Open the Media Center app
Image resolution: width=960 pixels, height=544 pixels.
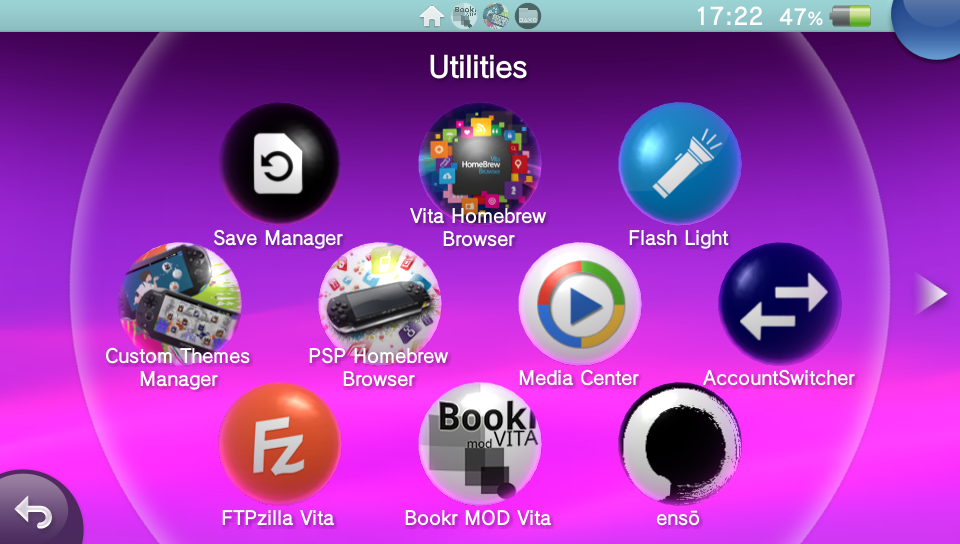pos(579,303)
